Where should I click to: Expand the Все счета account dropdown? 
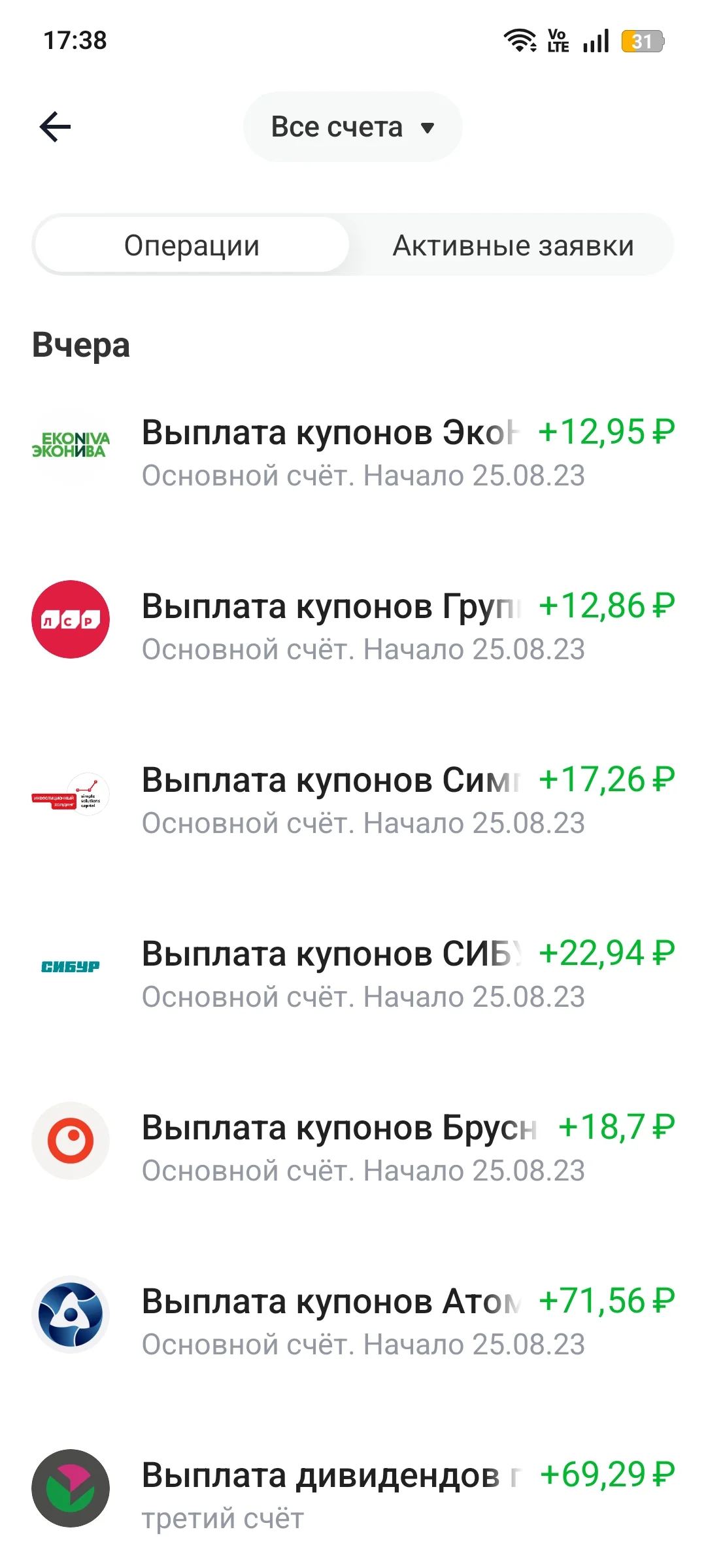point(353,127)
